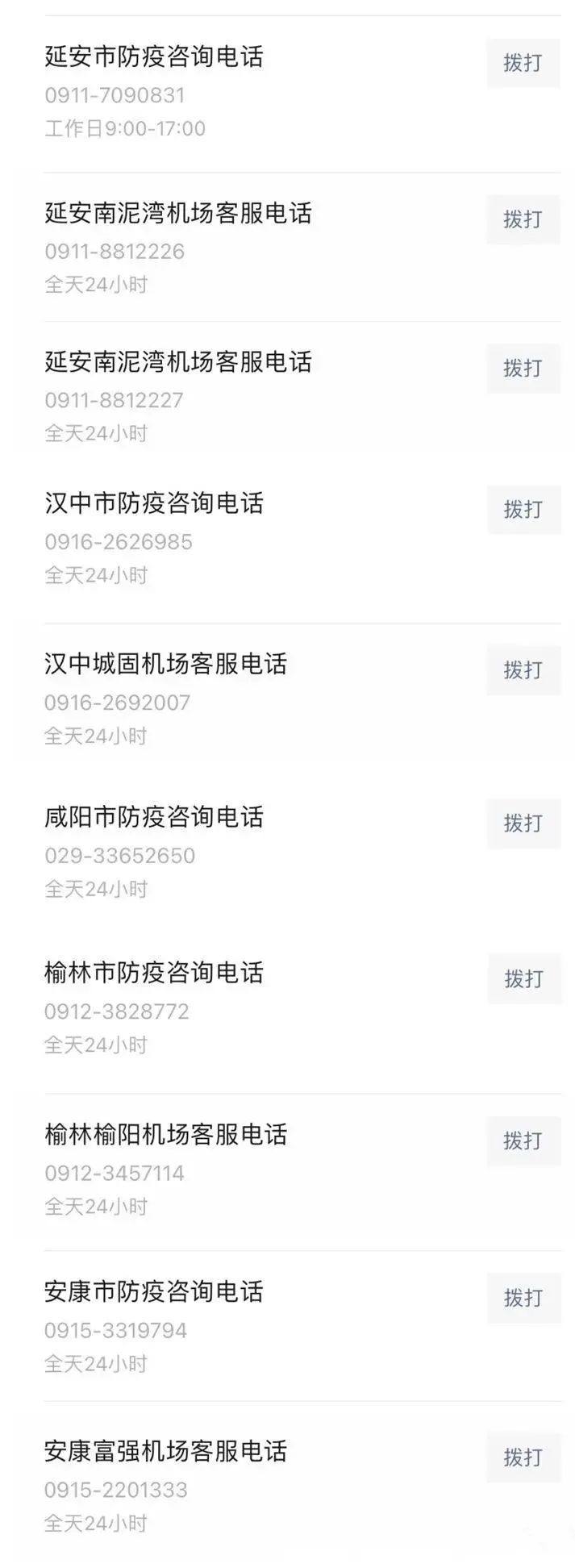Dial 延安南泥湾机场 number 0911-8812226

point(523,219)
